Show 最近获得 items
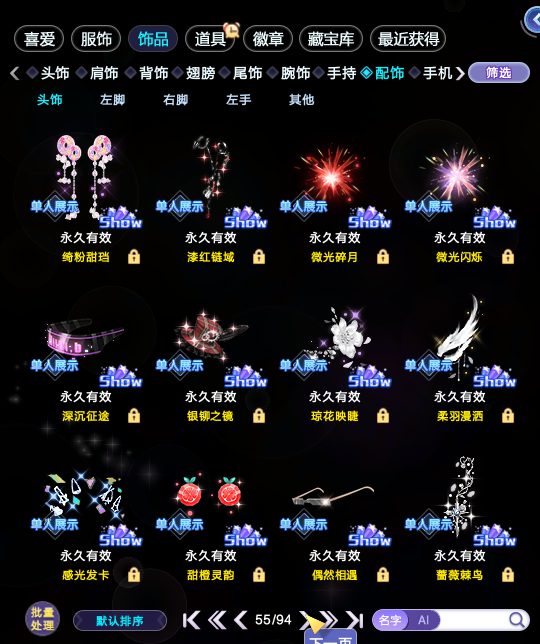Image resolution: width=540 pixels, height=644 pixels. 408,39
